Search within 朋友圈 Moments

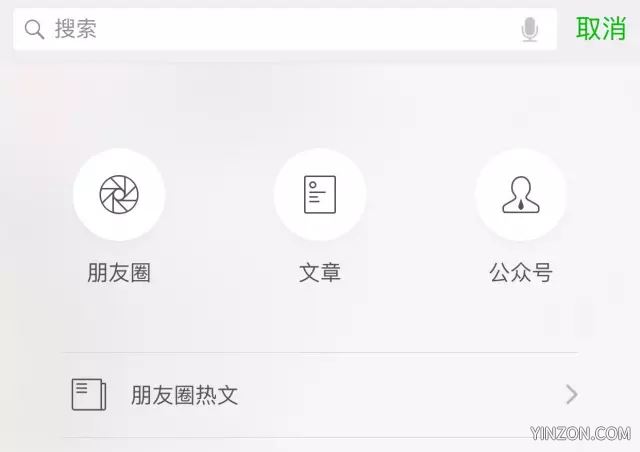119,195
